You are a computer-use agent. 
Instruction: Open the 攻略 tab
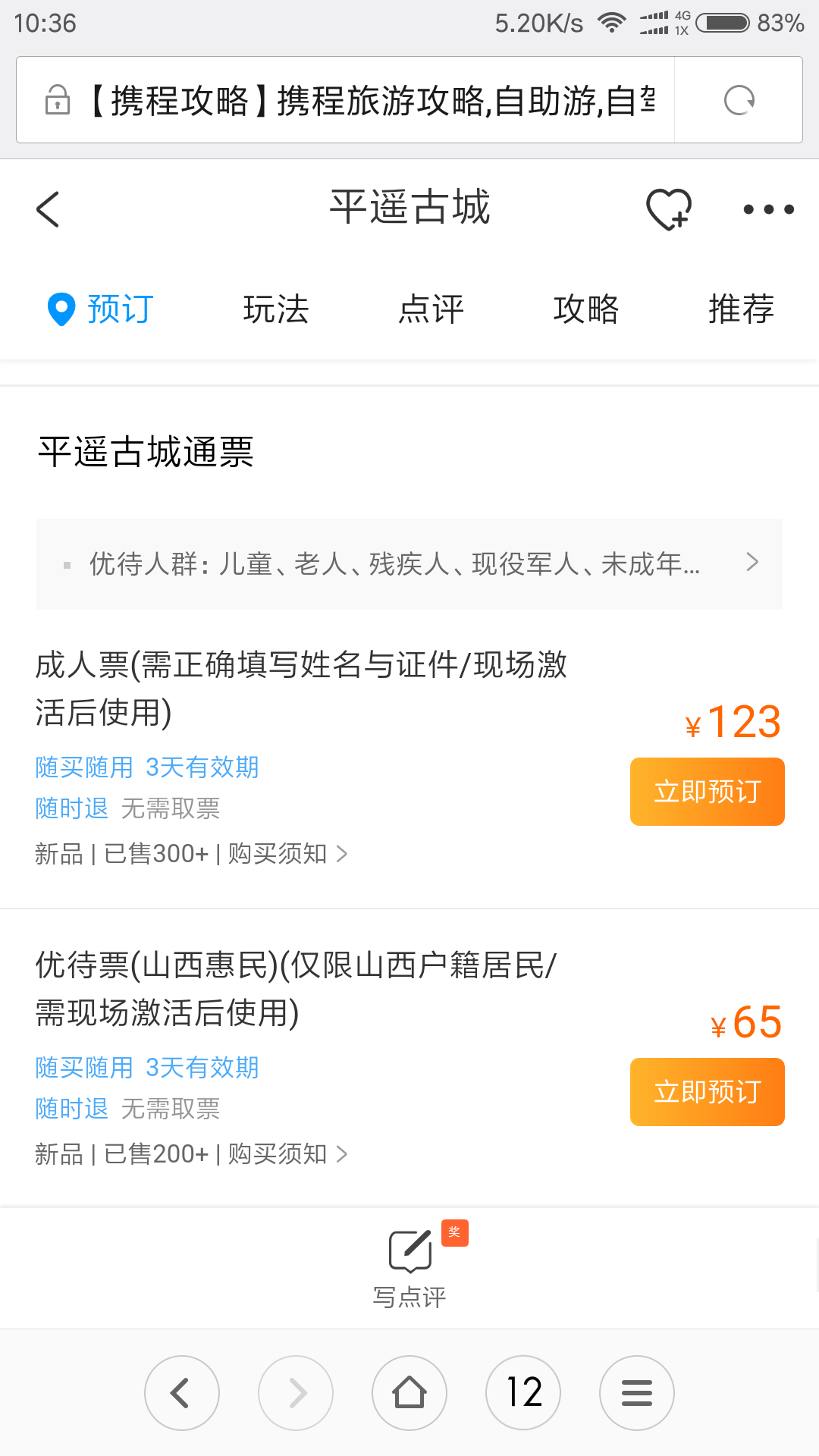pyautogui.click(x=586, y=309)
